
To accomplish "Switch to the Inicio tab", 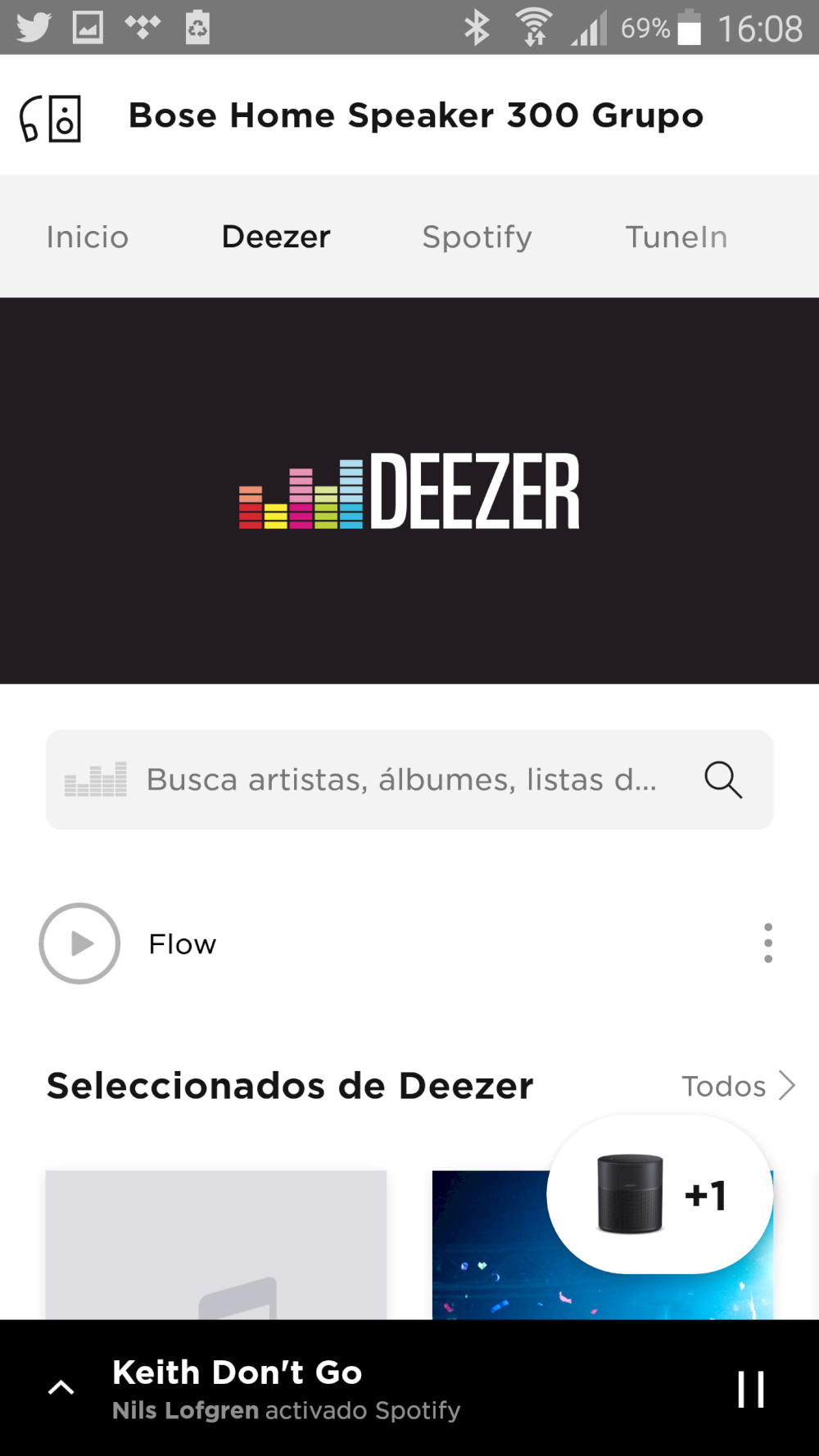I will pos(88,237).
